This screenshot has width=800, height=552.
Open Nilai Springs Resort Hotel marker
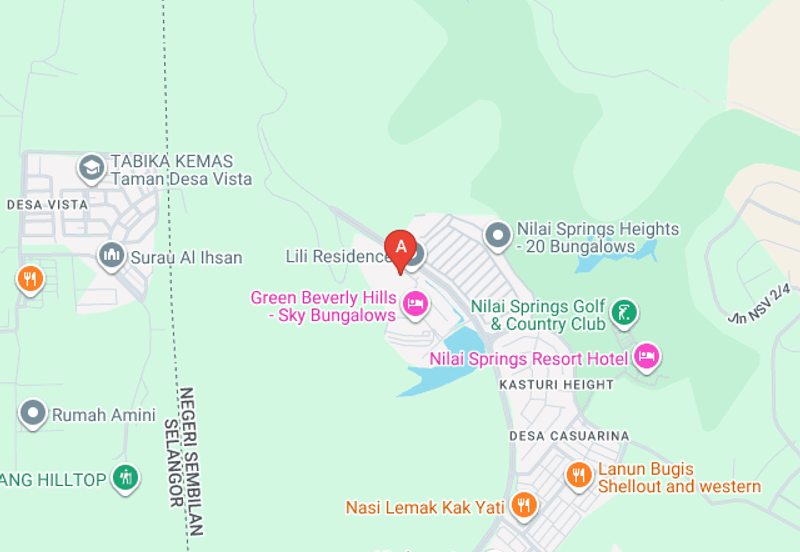648,358
